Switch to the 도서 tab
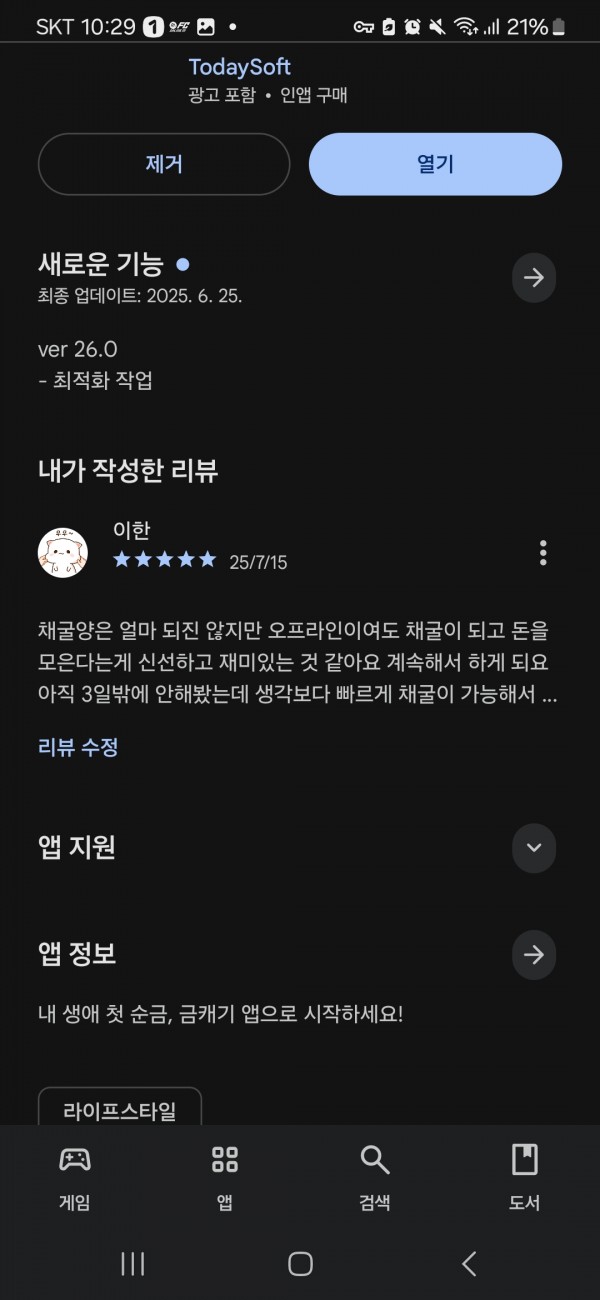This screenshot has height=1300, width=600. tap(525, 1178)
